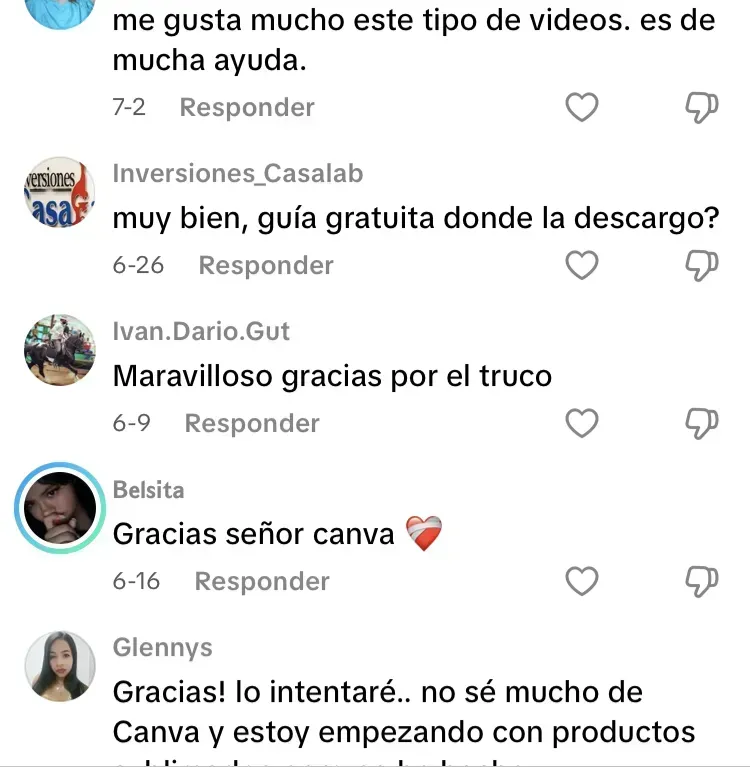Open Inversiones_Casalab's profile picture
The image size is (750, 767).
coord(59,193)
